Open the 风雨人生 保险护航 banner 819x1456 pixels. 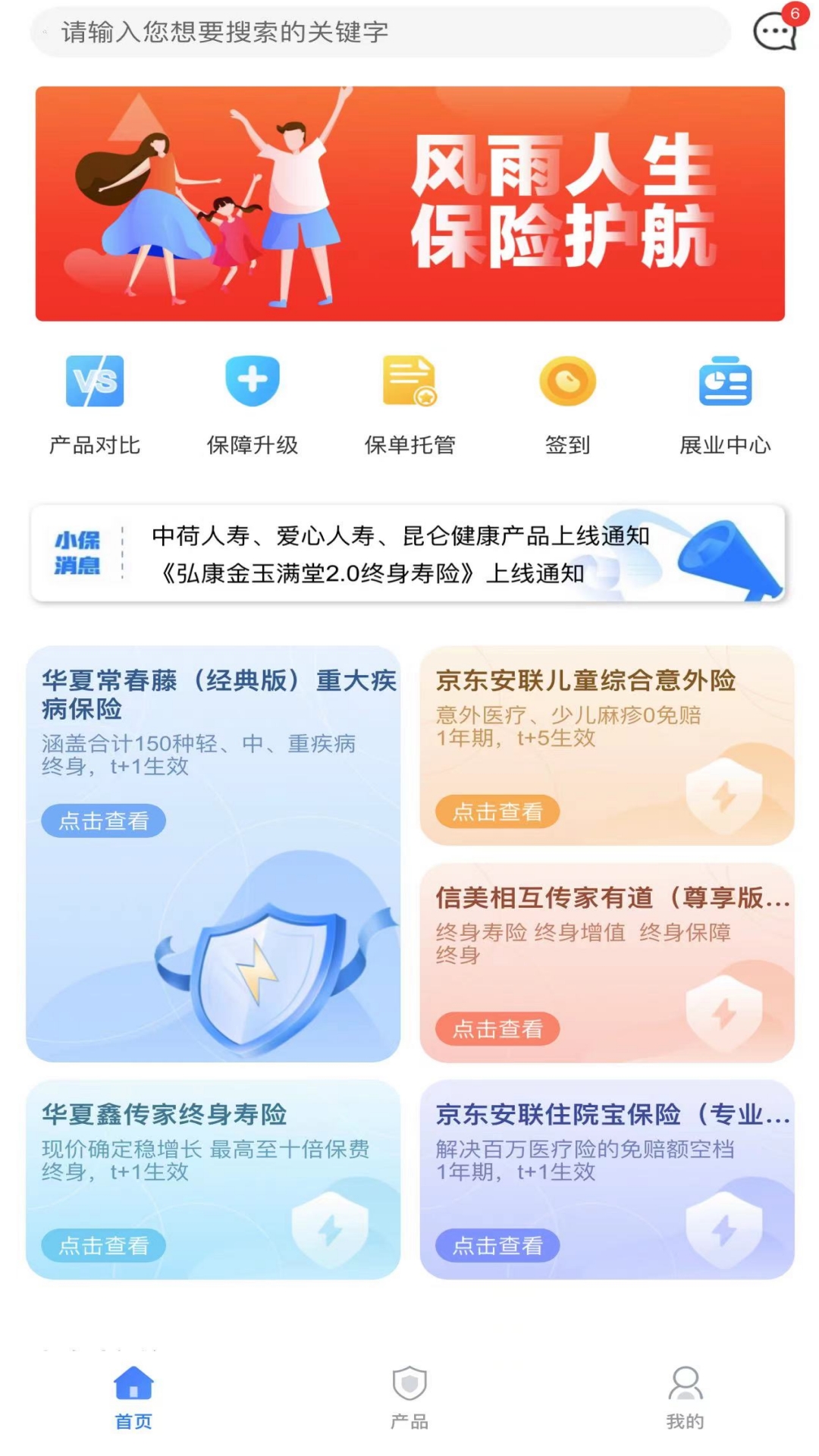pos(409,203)
